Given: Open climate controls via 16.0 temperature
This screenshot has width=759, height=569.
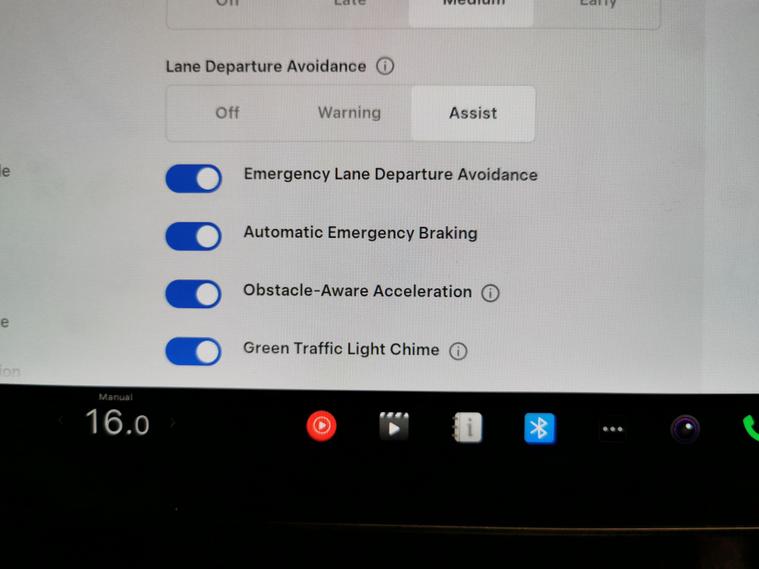Looking at the screenshot, I should tap(117, 422).
